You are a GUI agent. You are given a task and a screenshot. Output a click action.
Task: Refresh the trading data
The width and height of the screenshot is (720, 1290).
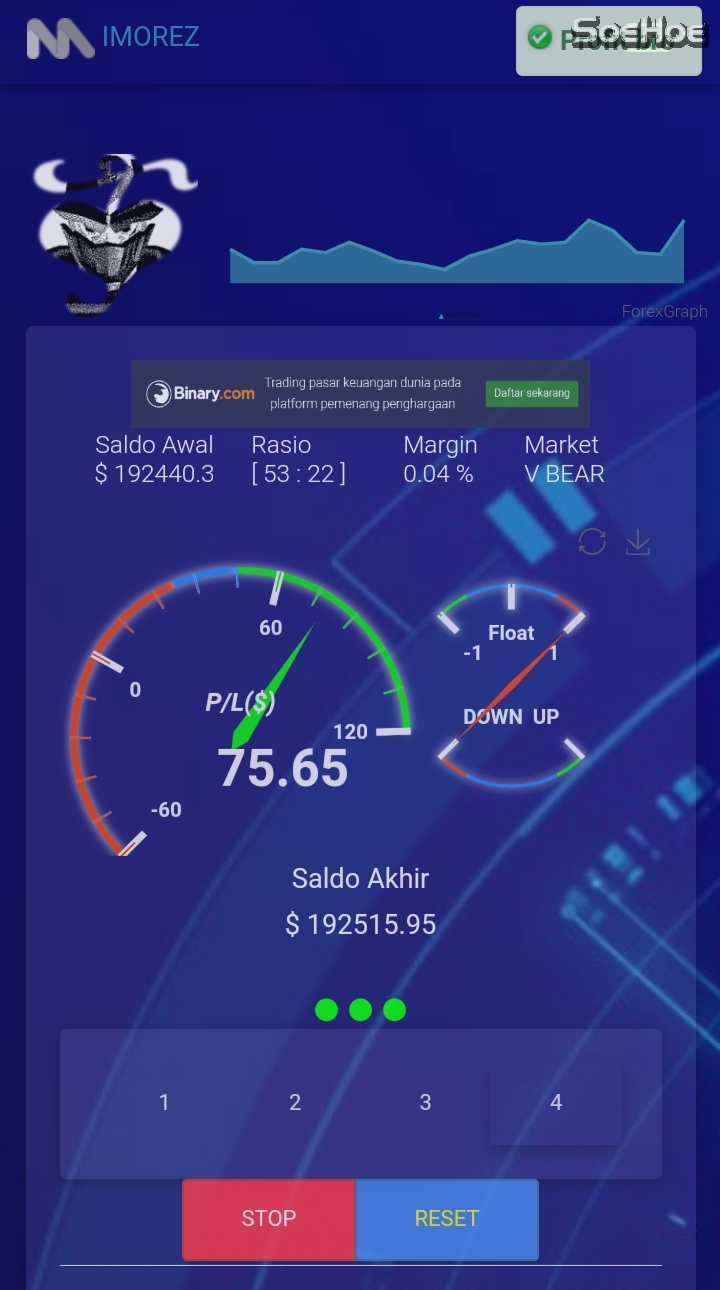point(592,542)
